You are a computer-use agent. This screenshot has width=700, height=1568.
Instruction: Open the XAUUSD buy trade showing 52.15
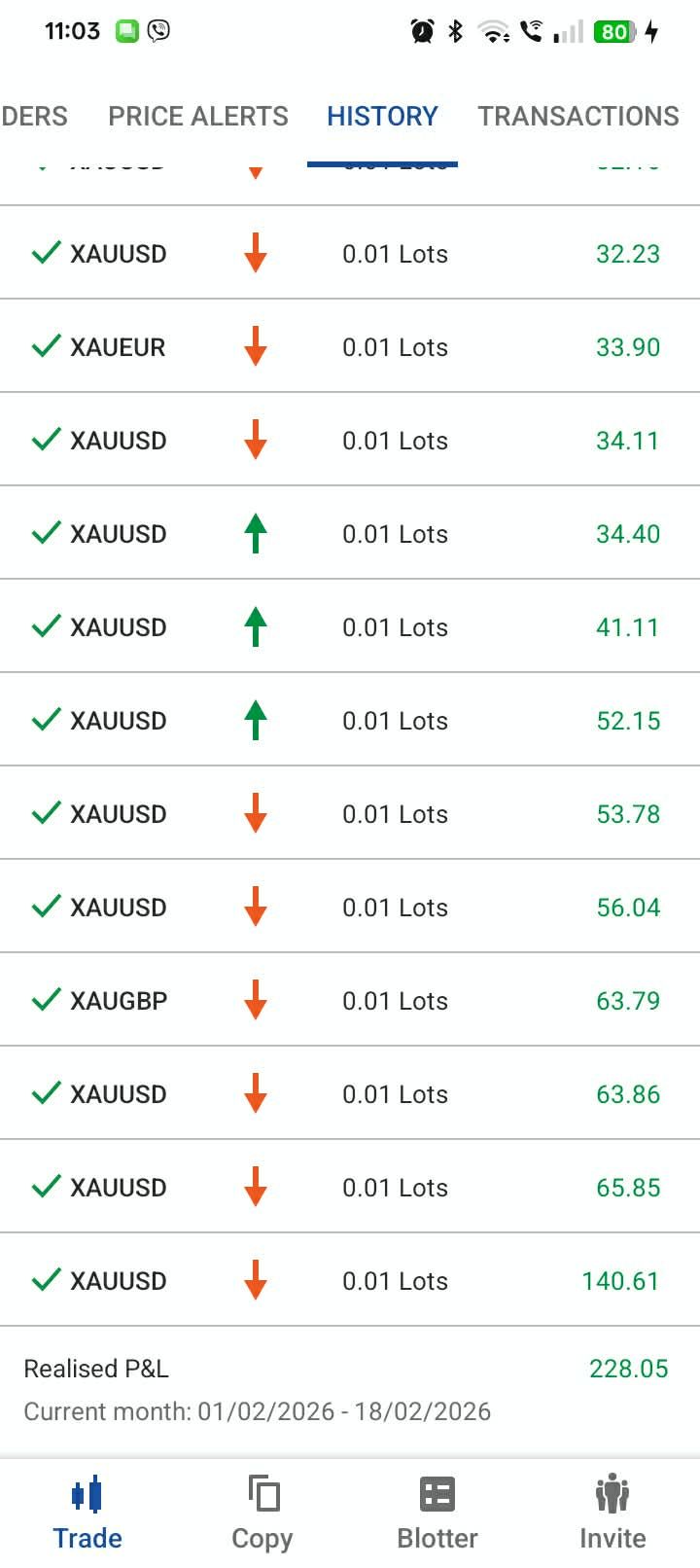[350, 721]
